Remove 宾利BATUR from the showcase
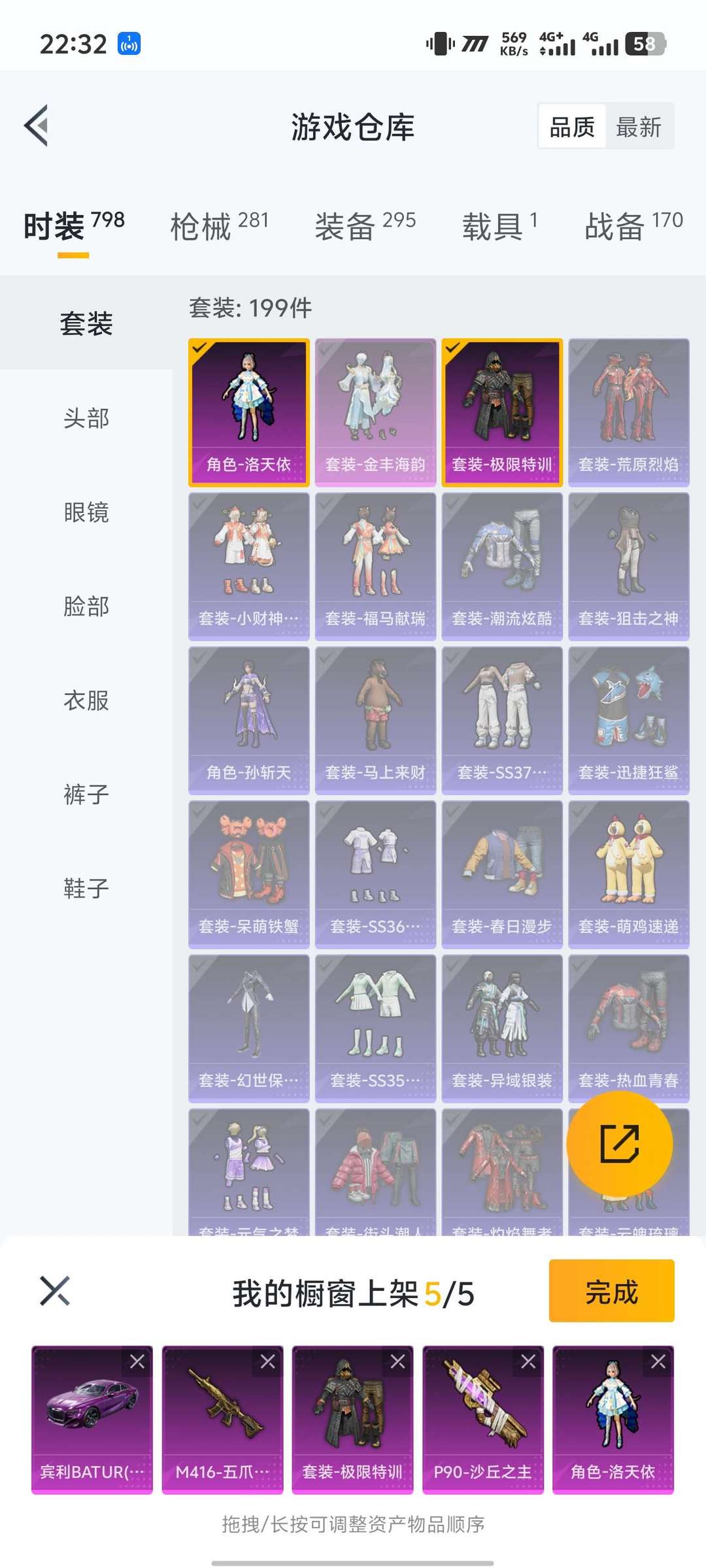The image size is (706, 1568). pyautogui.click(x=137, y=1362)
